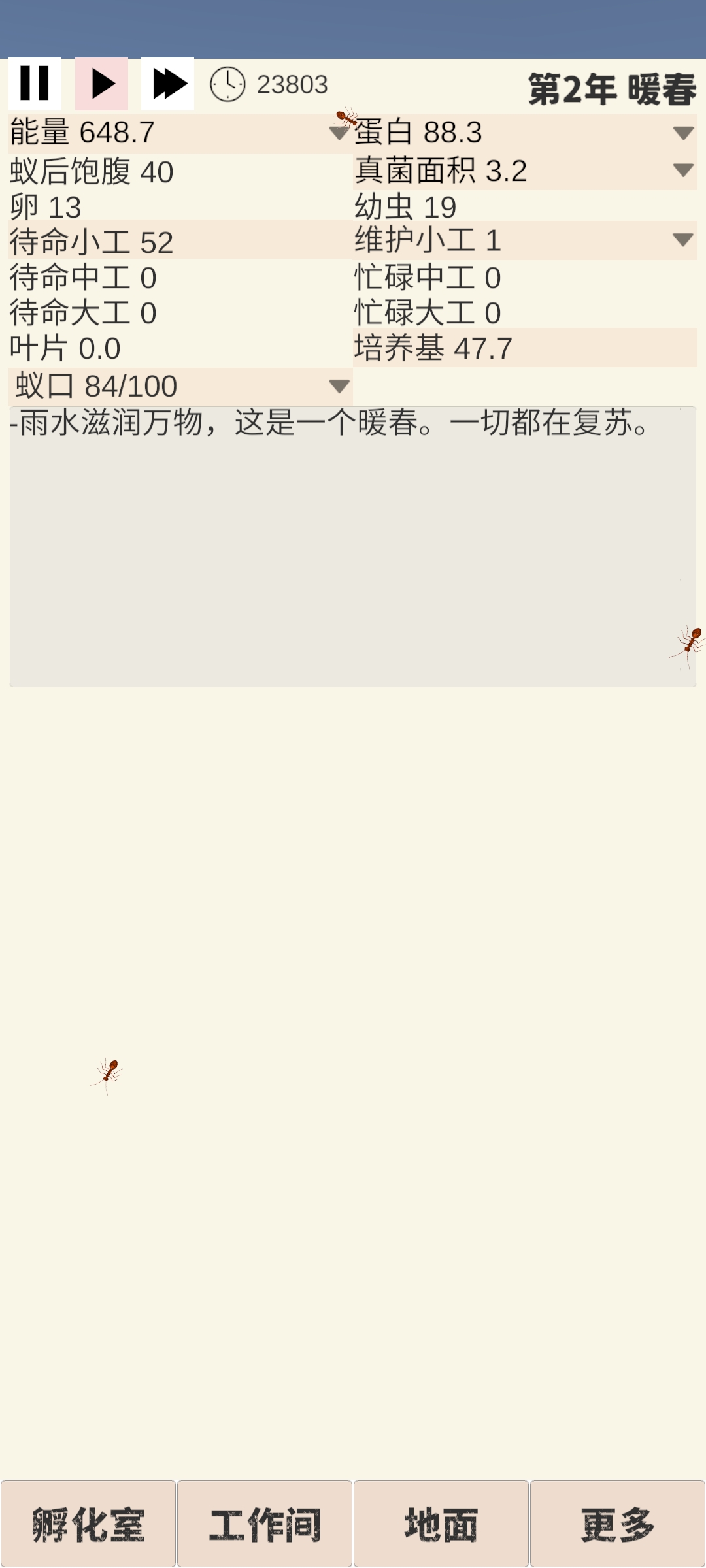Open the 更多 menu
This screenshot has width=706, height=1568.
(618, 1524)
